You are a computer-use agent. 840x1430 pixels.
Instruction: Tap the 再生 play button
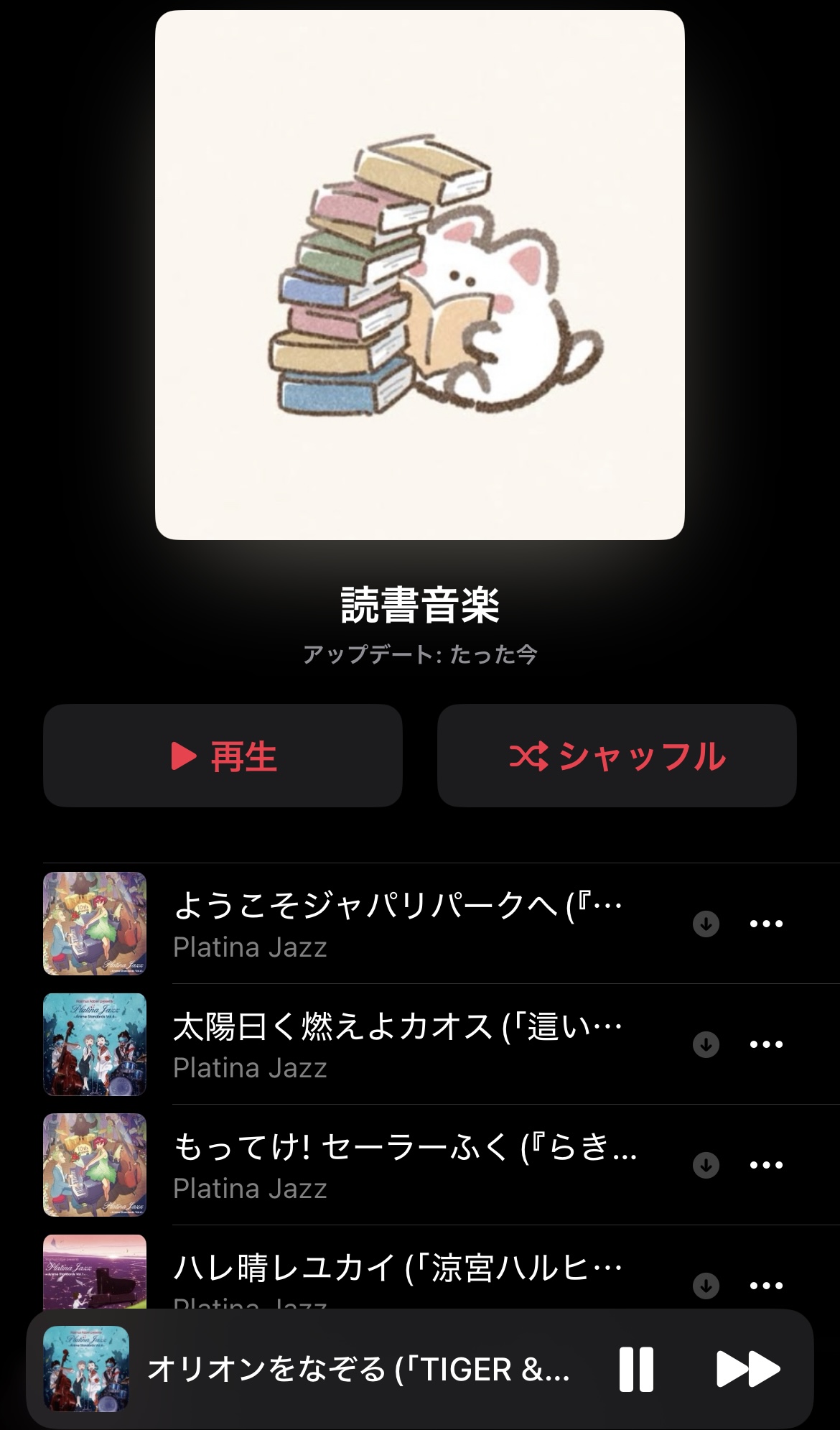[x=223, y=756]
